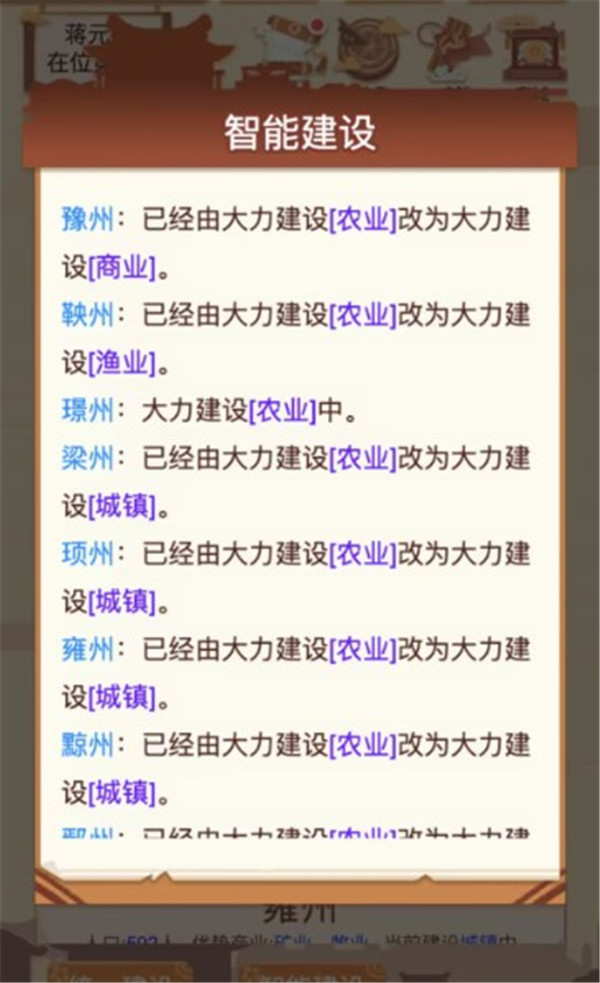The height and width of the screenshot is (983, 600).
Task: Open the 梁州 province link
Action: point(87,458)
